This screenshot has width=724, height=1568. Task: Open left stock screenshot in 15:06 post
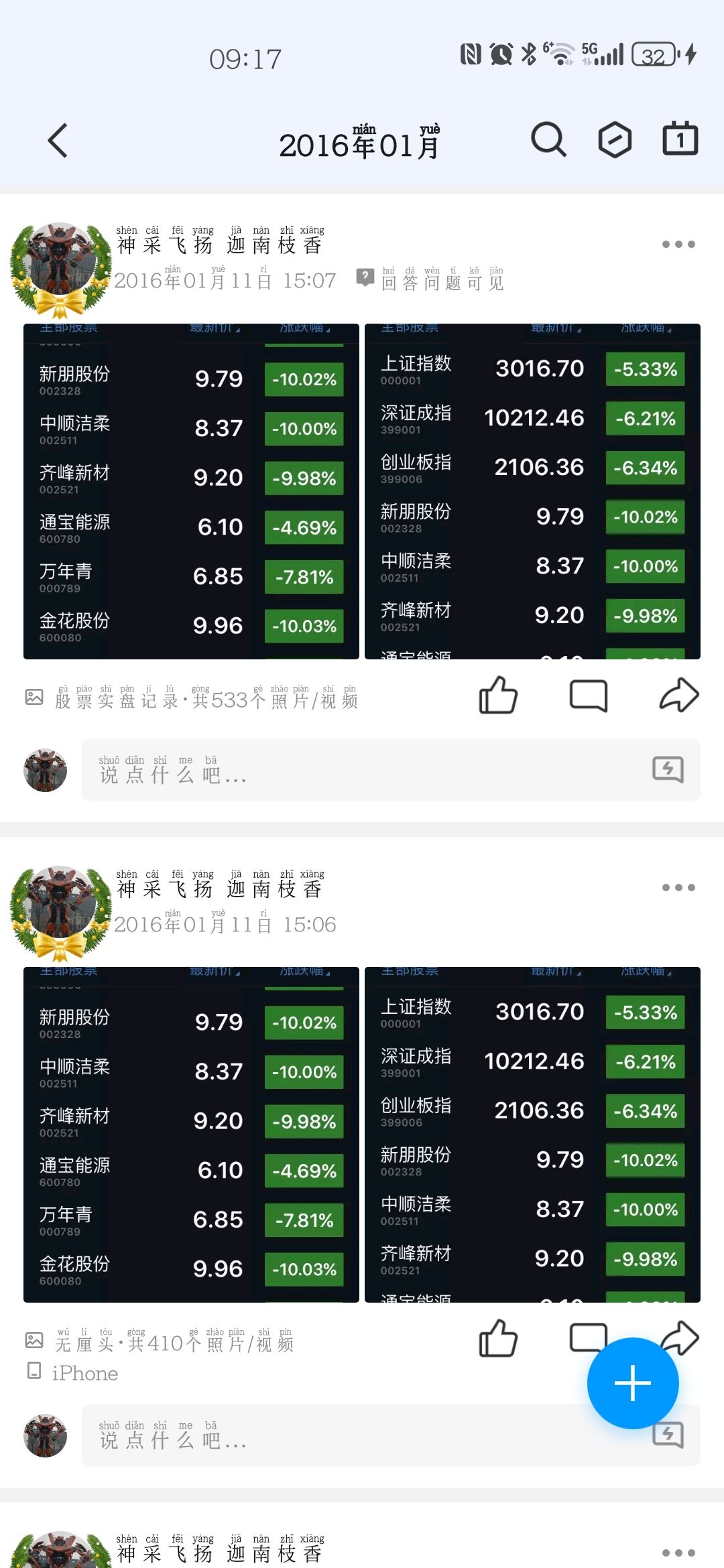pyautogui.click(x=191, y=1135)
